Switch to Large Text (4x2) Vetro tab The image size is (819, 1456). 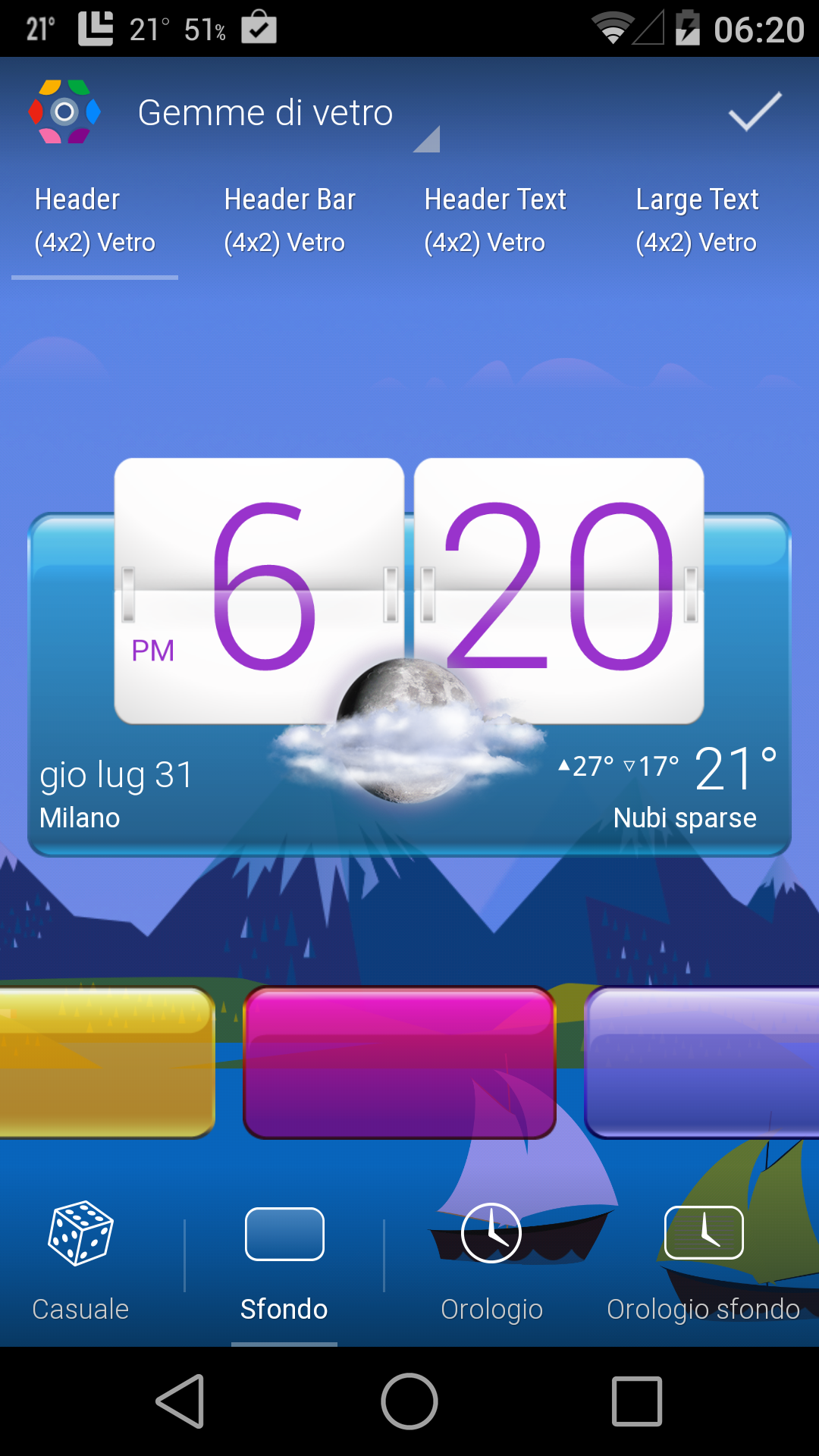(x=697, y=221)
